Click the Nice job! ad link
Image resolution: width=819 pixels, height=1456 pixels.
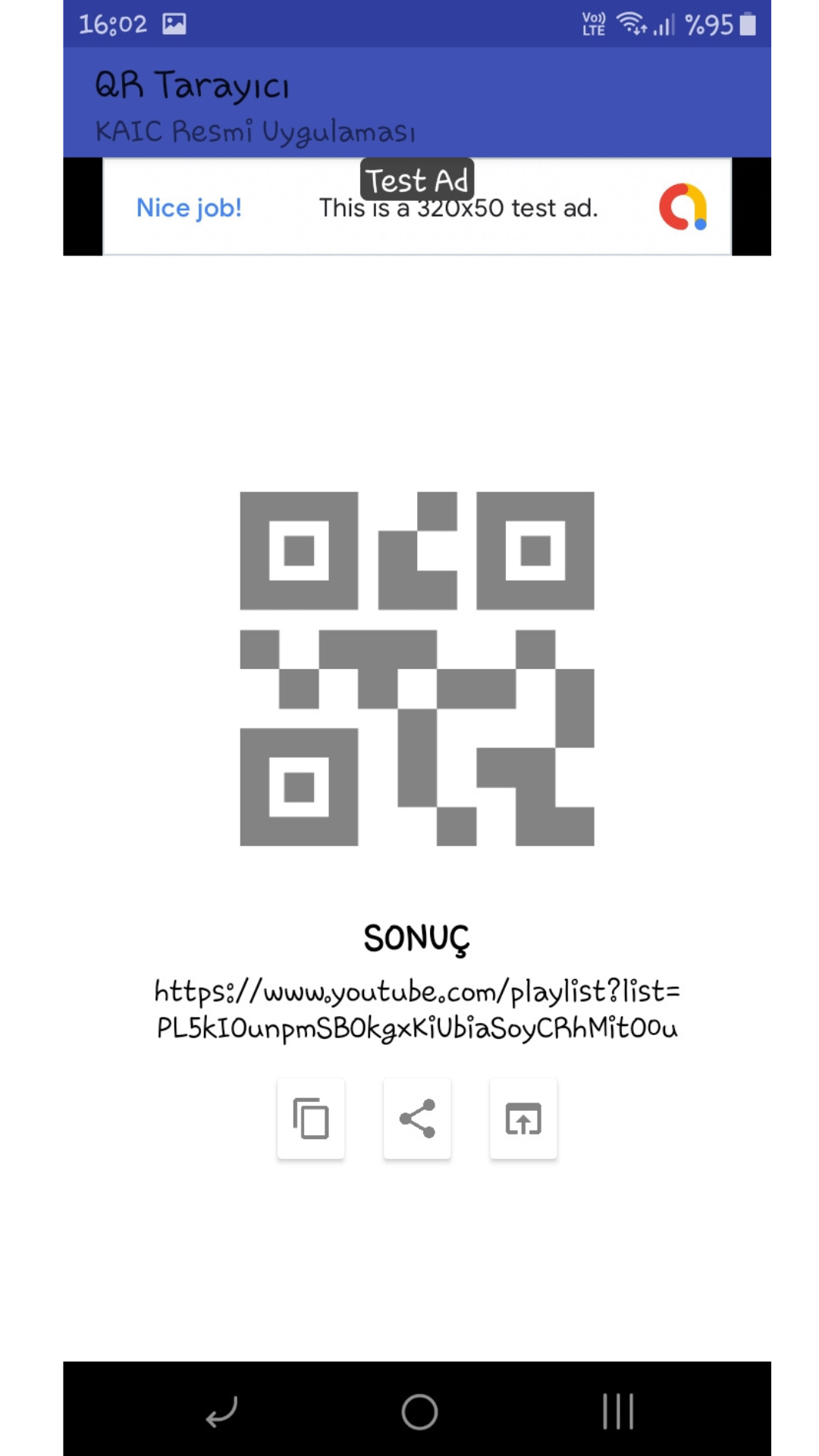coord(189,207)
